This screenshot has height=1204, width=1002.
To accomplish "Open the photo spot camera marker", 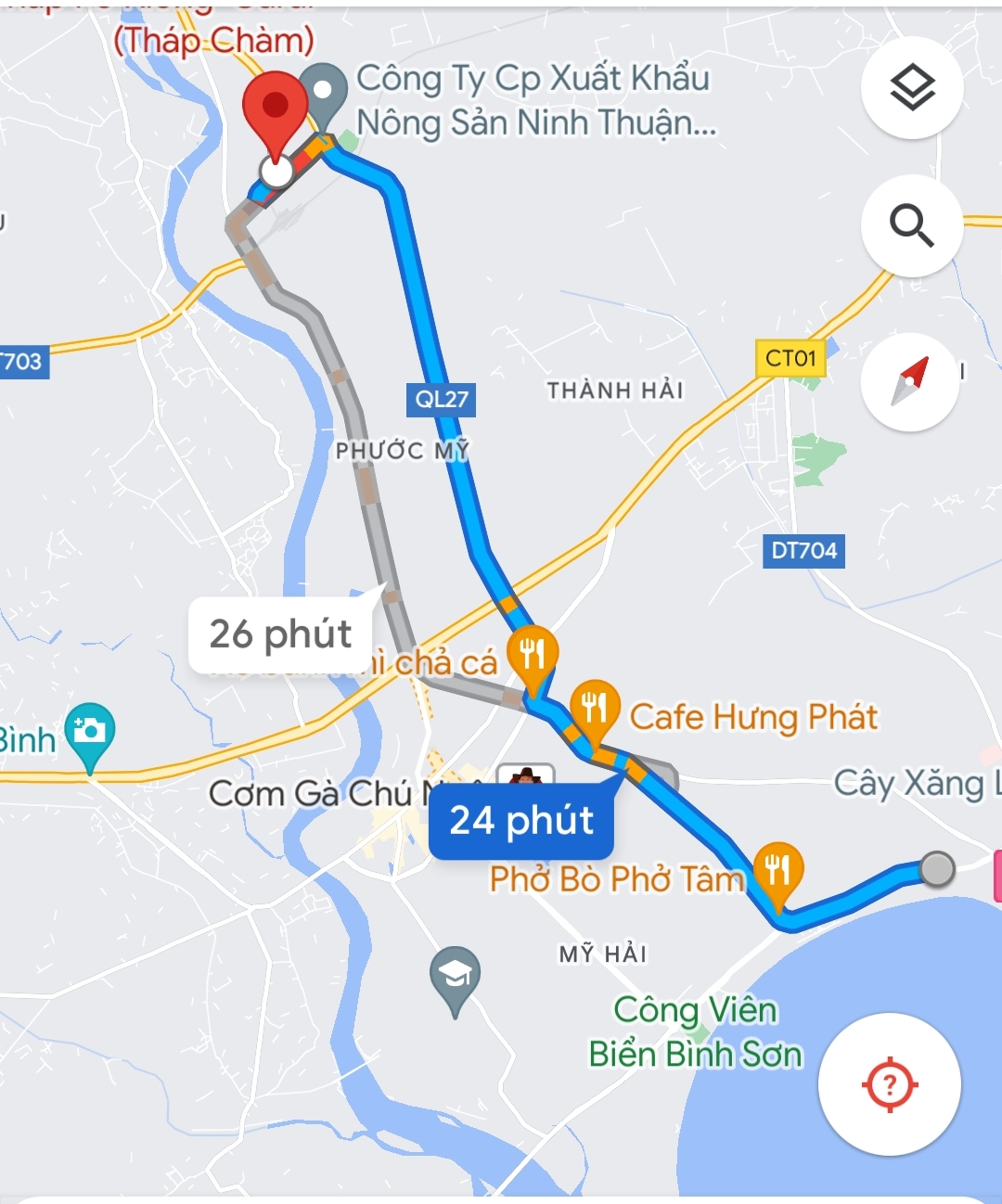I will (90, 731).
